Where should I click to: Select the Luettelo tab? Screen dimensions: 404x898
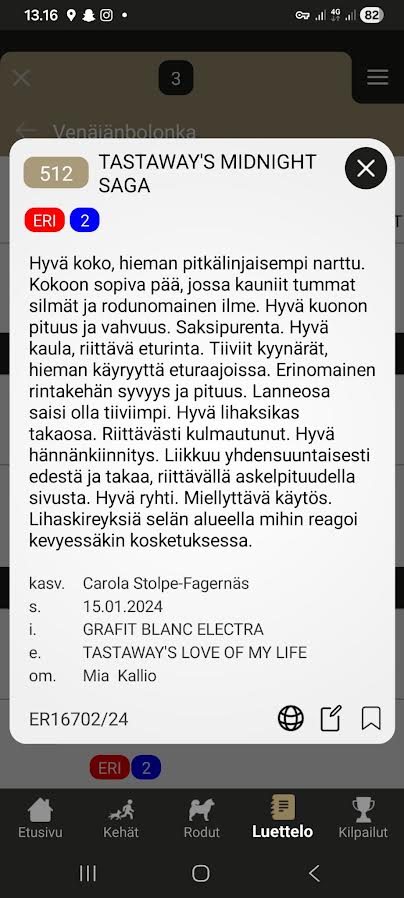(283, 817)
